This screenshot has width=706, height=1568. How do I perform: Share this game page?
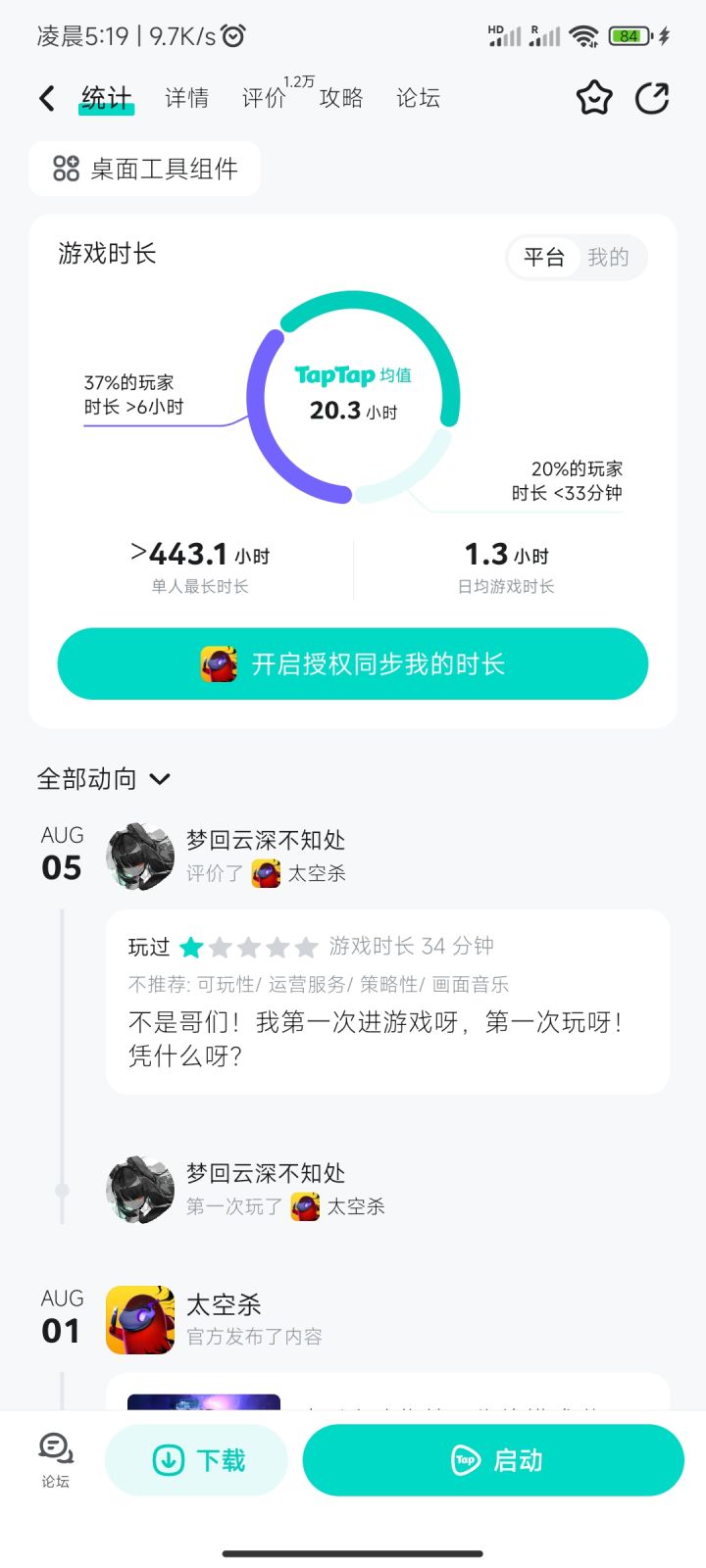tap(652, 98)
